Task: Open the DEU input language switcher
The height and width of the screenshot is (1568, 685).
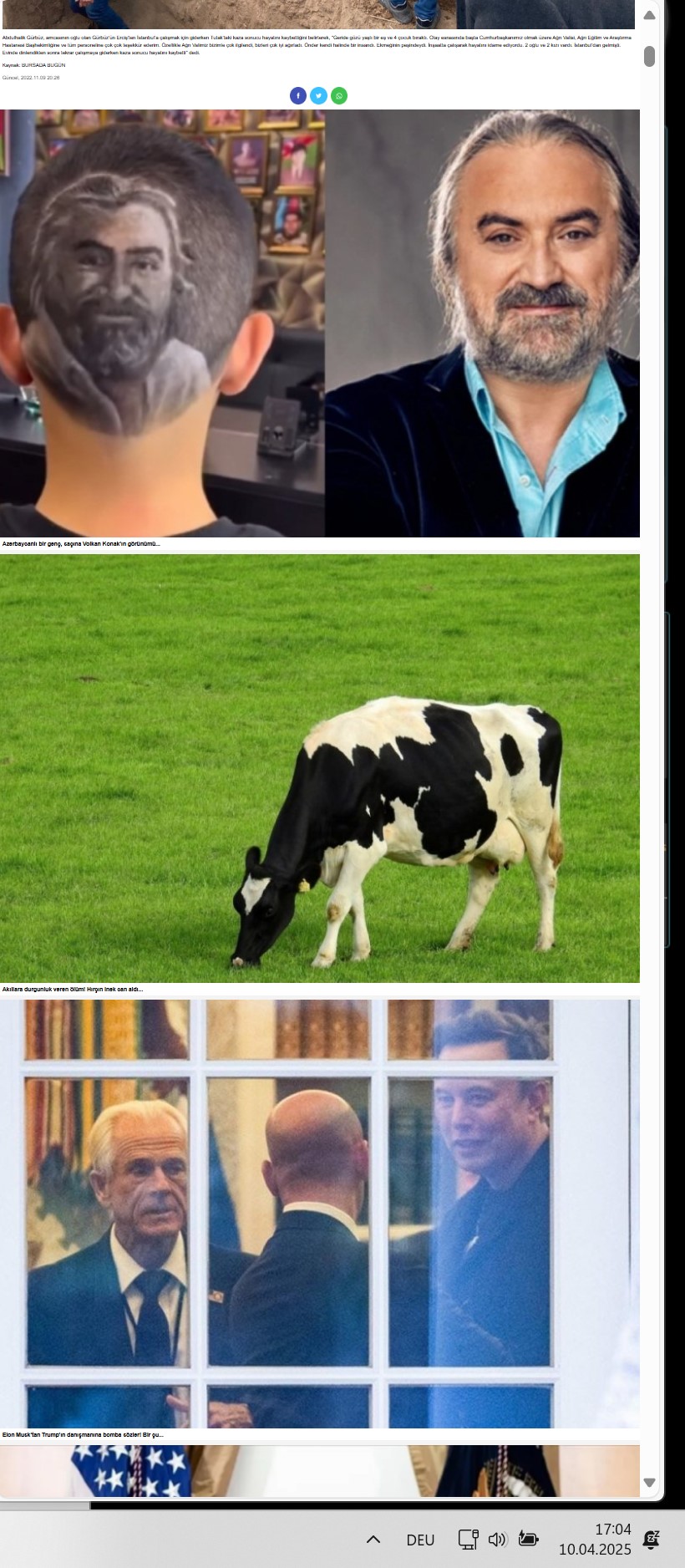Action: pyautogui.click(x=420, y=1540)
